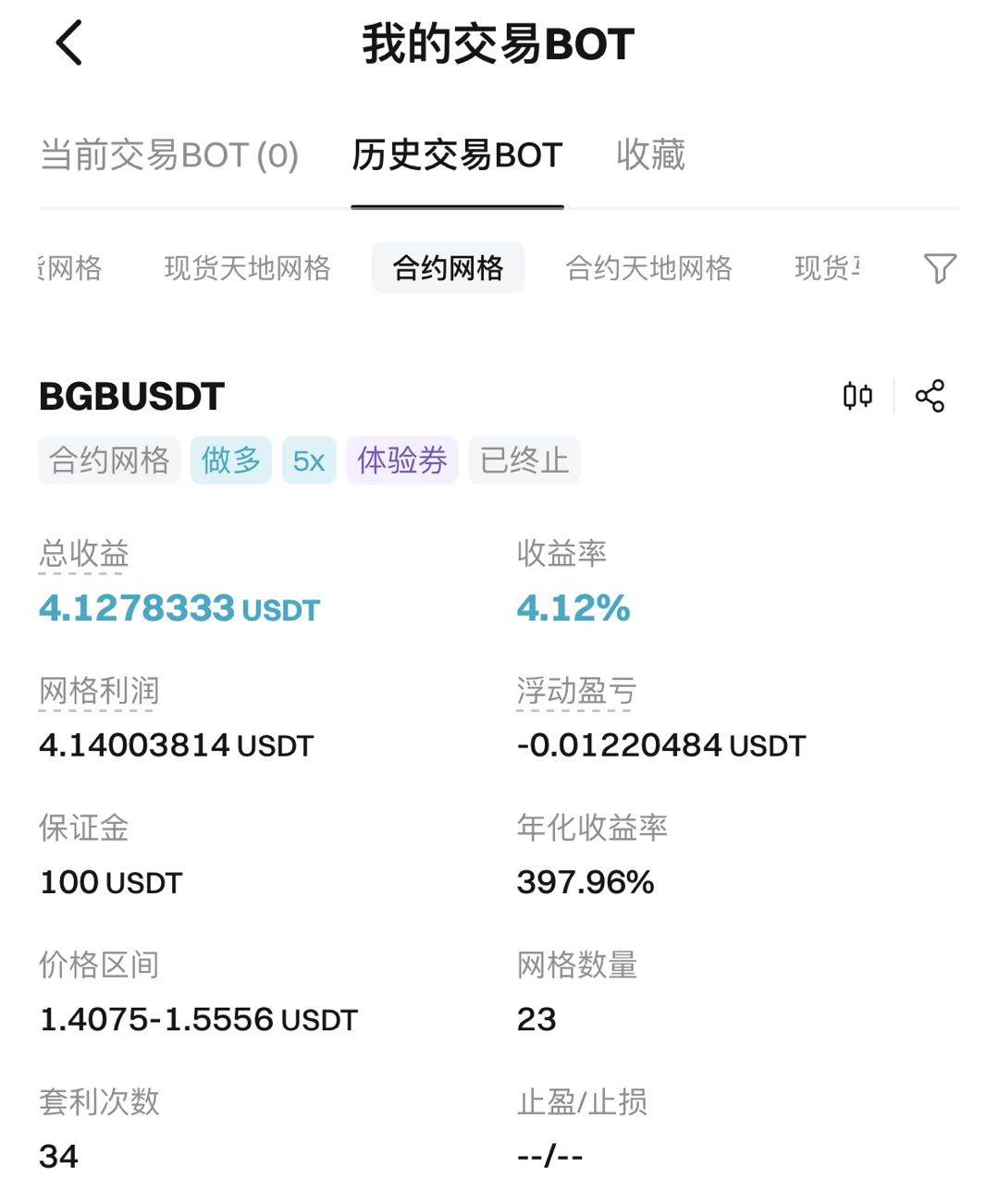Switch to 当前交易BOT (0) tab
Image resolution: width=999 pixels, height=1204 pixels.
coord(169,155)
